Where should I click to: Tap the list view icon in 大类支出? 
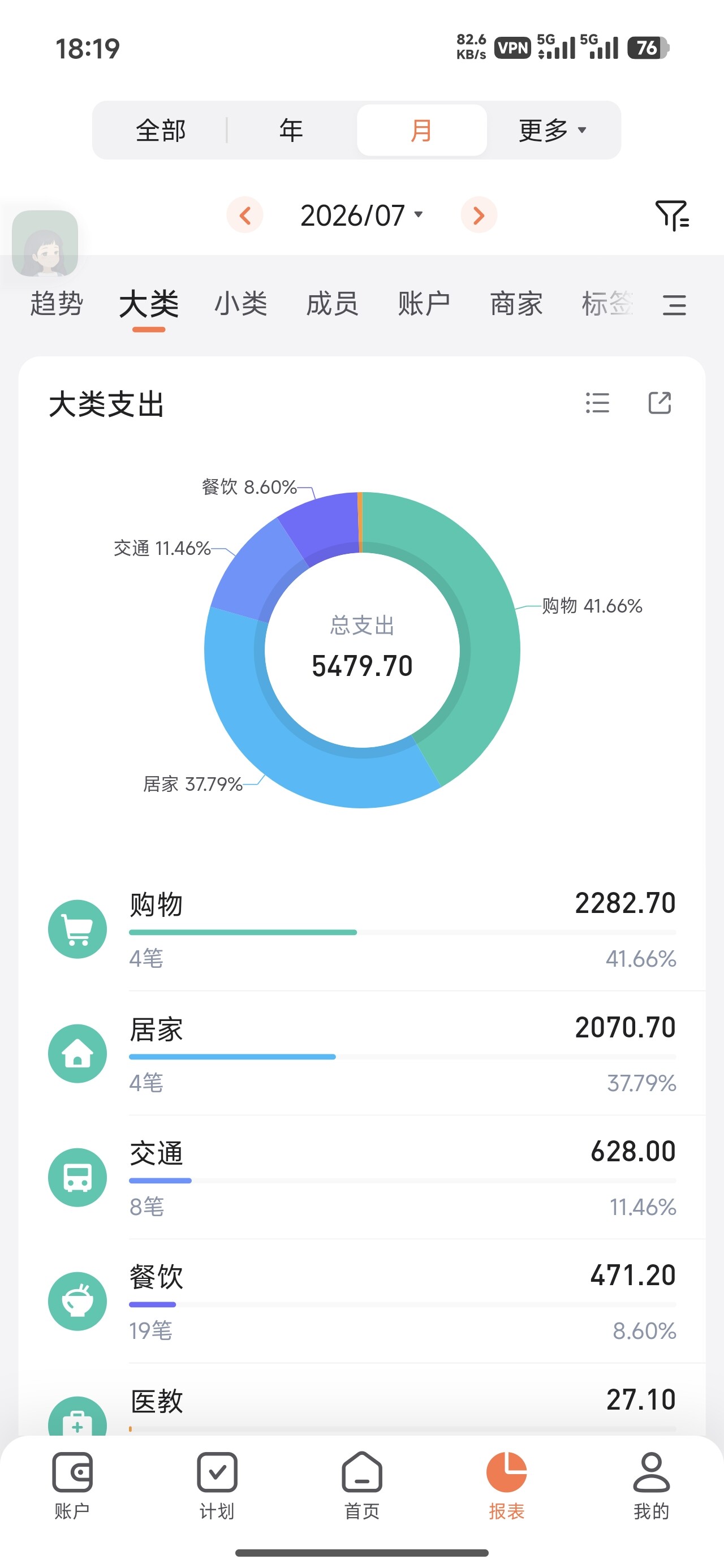point(597,403)
